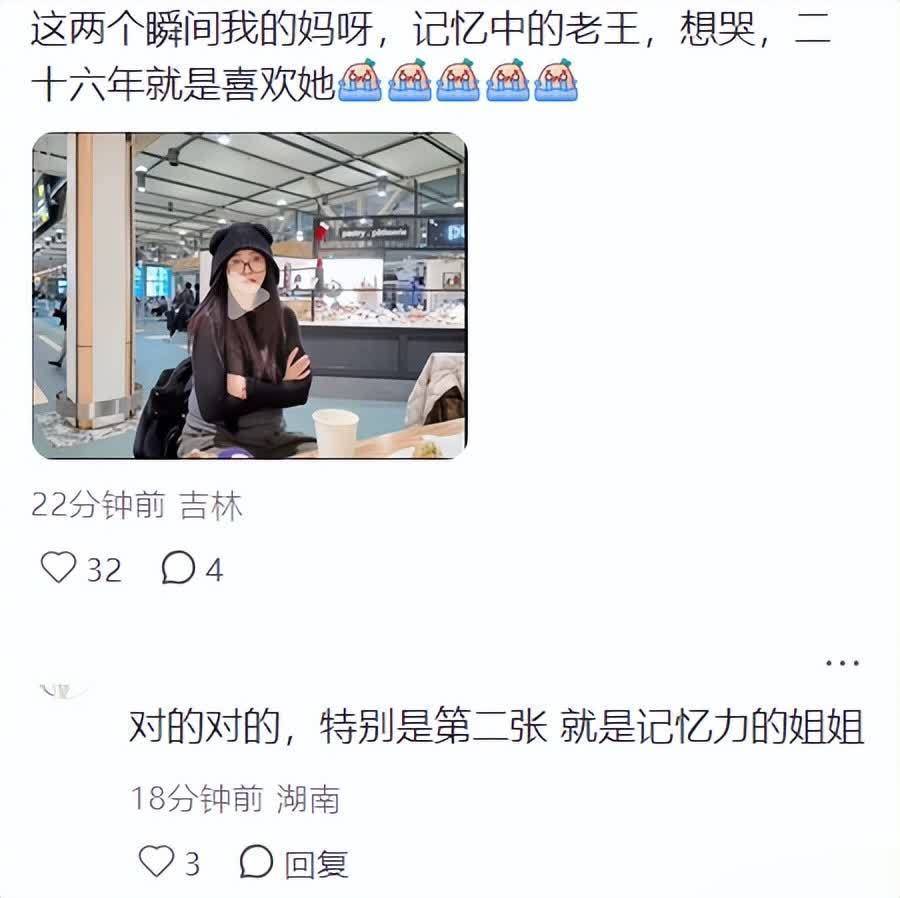Open the post's 4 comments
900x898 pixels.
tap(179, 568)
